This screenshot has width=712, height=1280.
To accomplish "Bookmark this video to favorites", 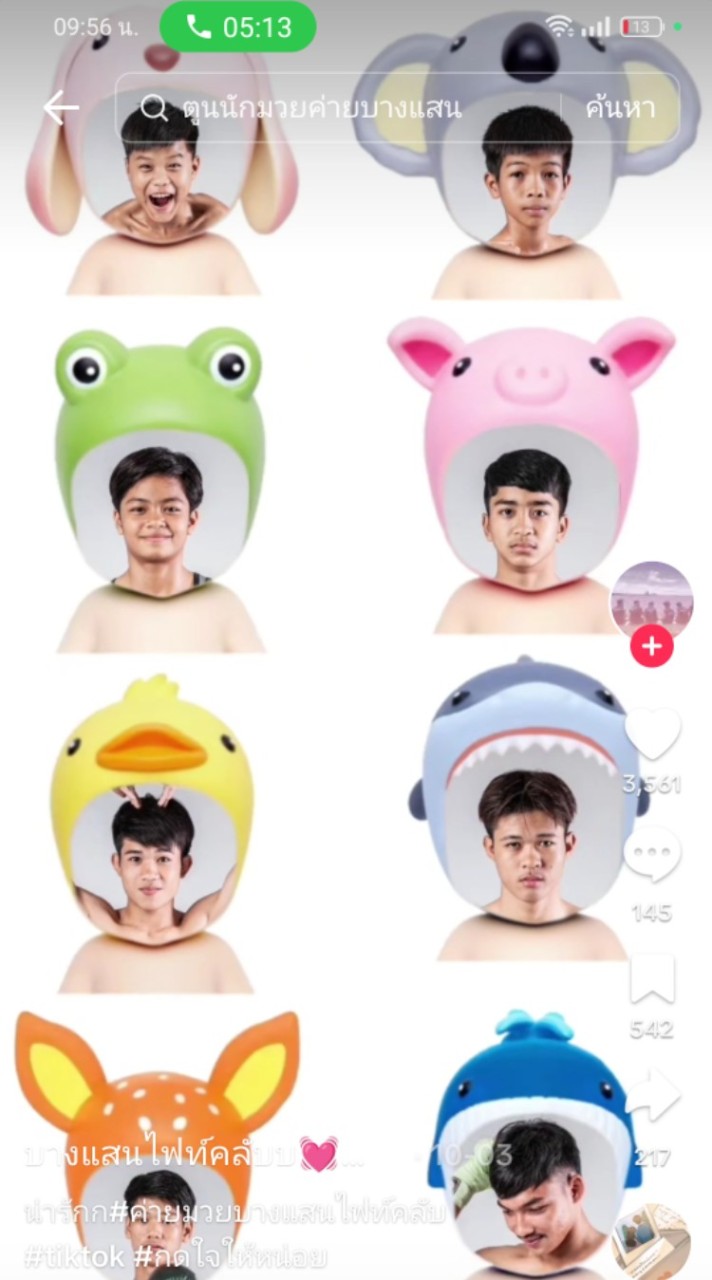I will [x=652, y=980].
